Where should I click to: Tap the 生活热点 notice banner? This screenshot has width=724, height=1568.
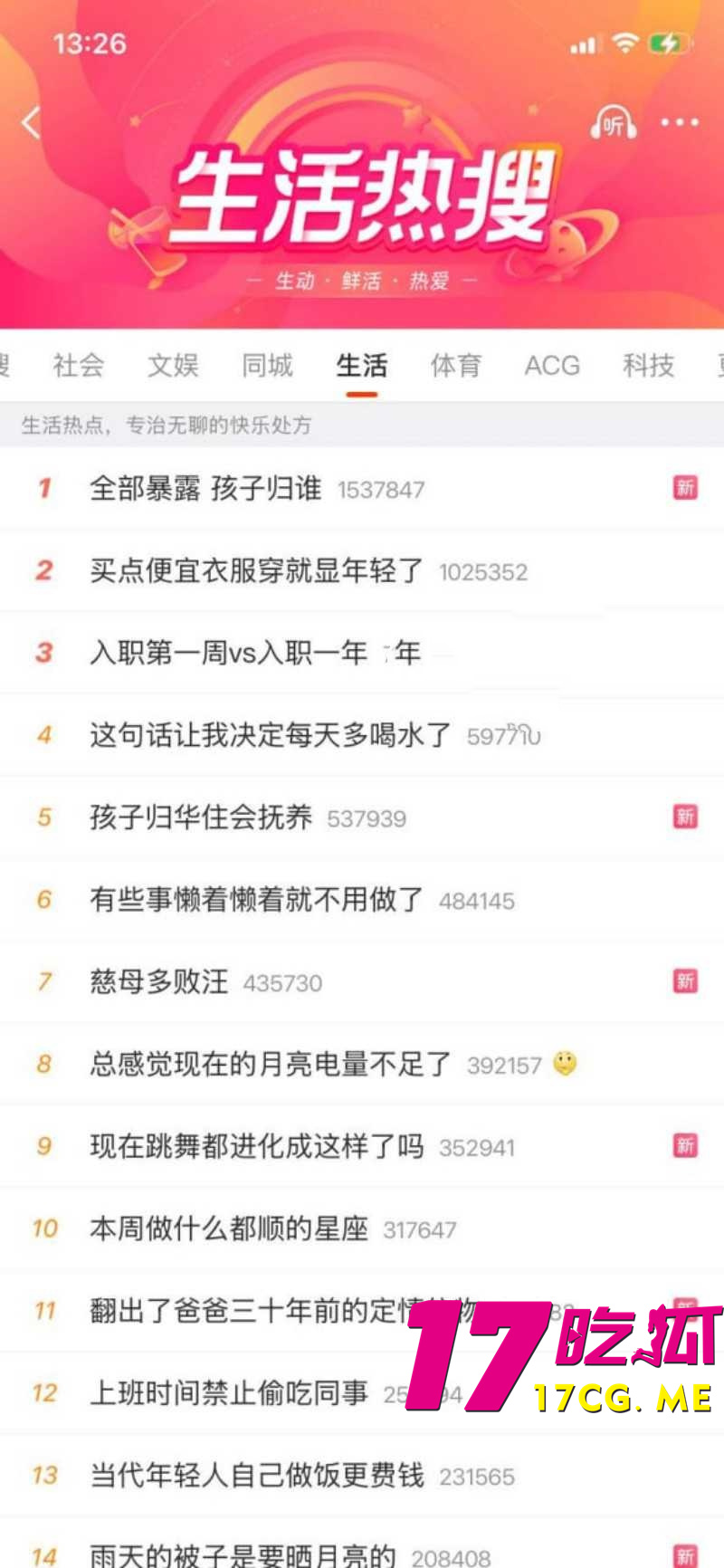click(x=166, y=425)
